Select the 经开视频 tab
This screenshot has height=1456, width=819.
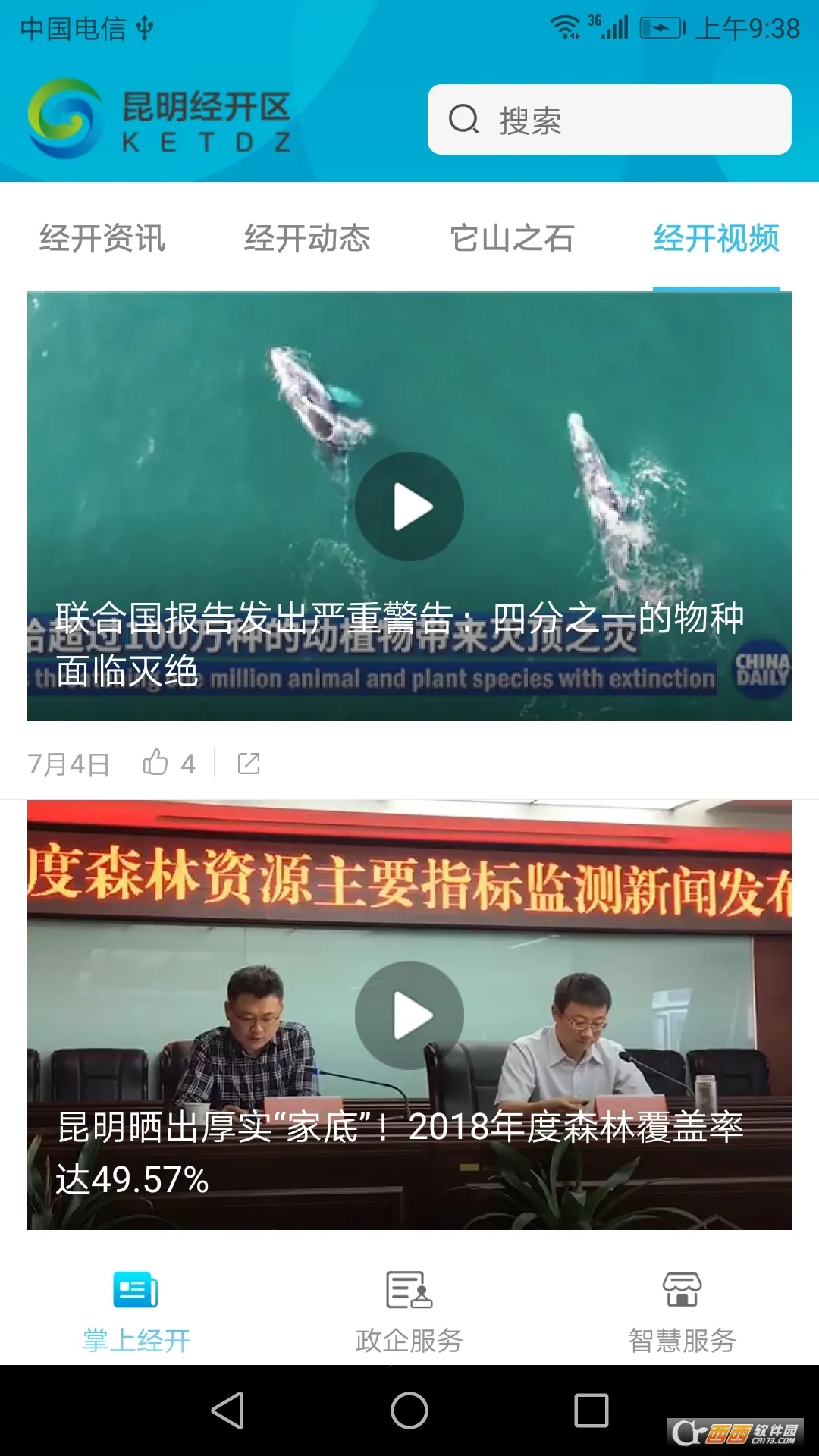tap(716, 238)
